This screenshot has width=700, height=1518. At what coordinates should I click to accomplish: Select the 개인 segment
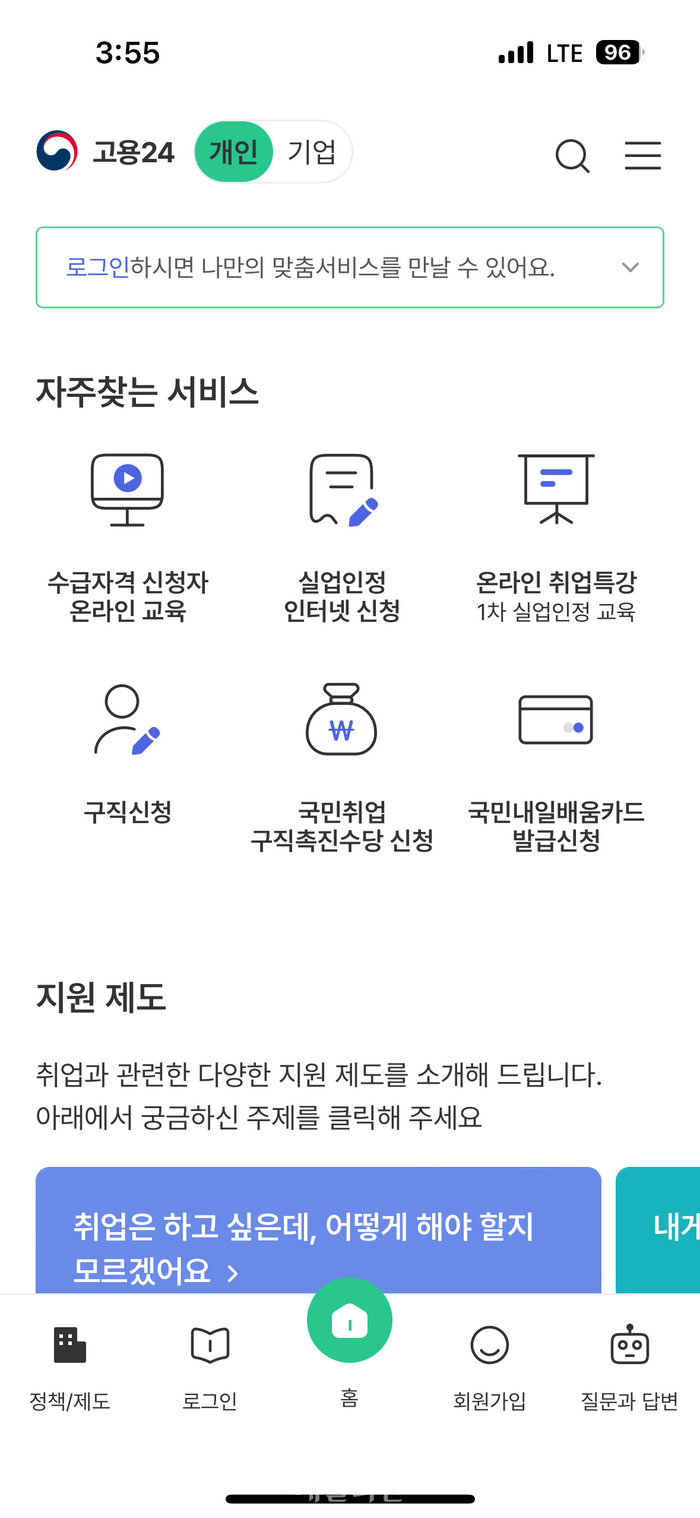[x=234, y=152]
